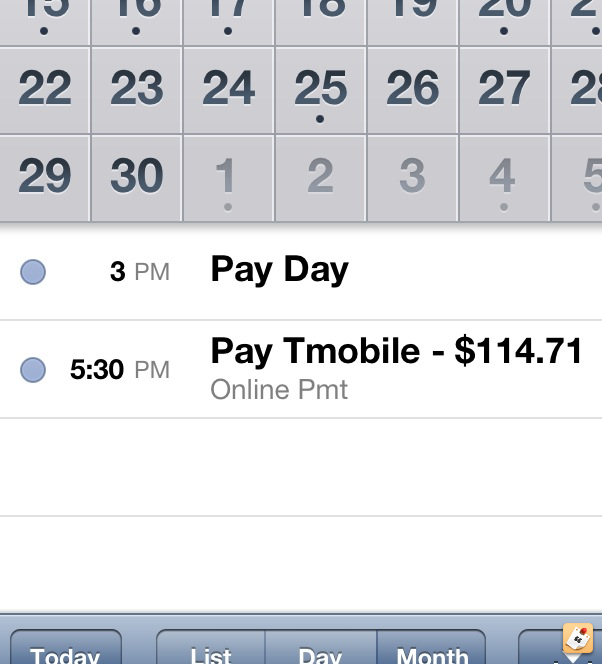Tap day 3 of next month
602x664 pixels.
[413, 178]
